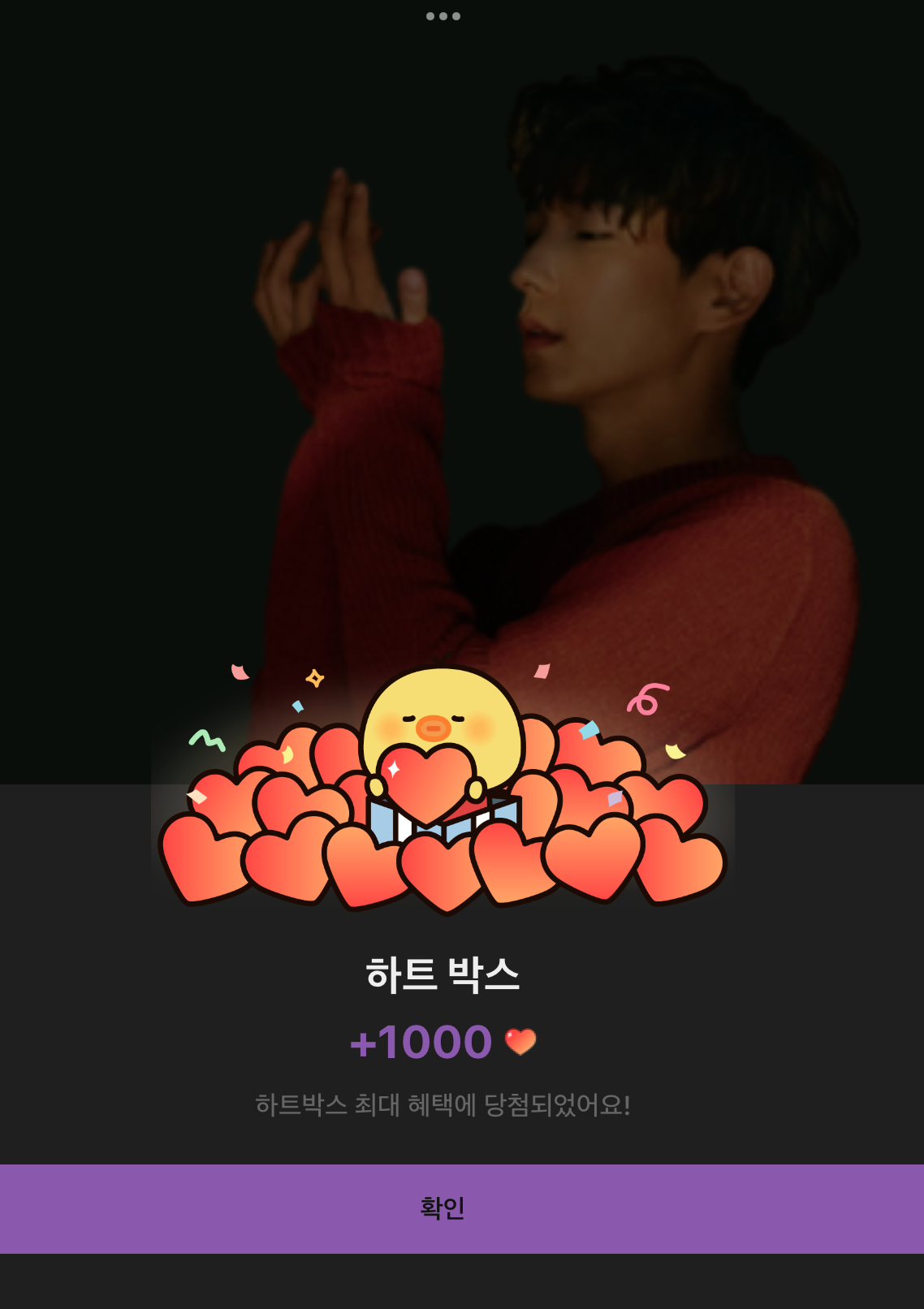This screenshot has height=1309, width=924.
Task: Open the three-dot menu at top
Action: [x=443, y=16]
